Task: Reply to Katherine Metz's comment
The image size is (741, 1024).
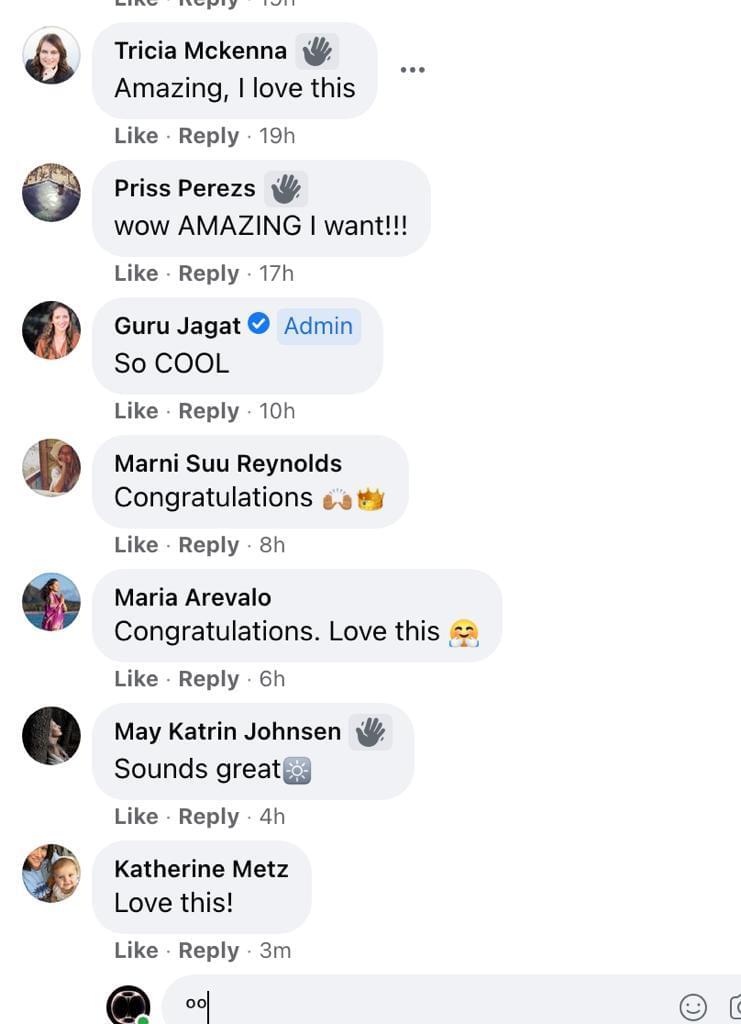Action: tap(209, 950)
